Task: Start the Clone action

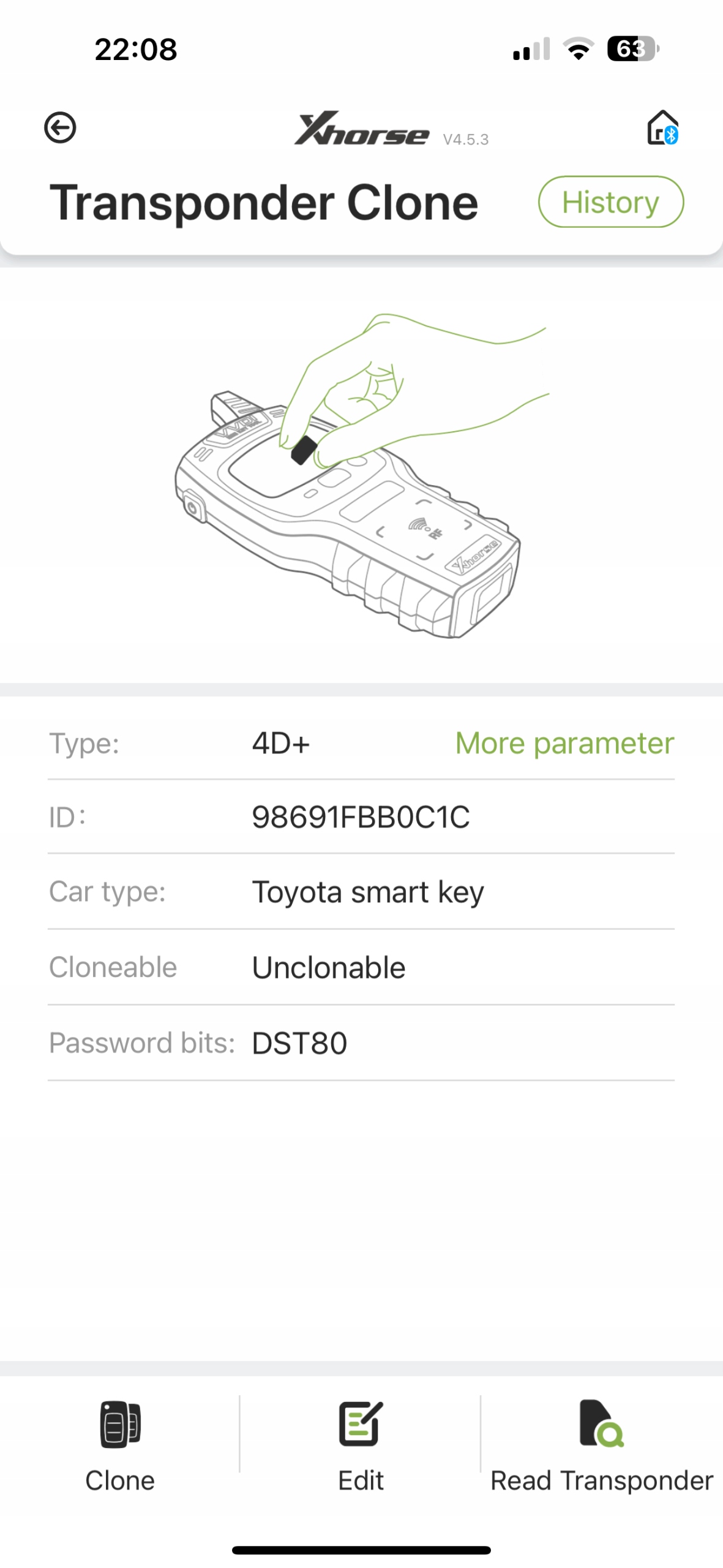Action: tap(120, 1445)
